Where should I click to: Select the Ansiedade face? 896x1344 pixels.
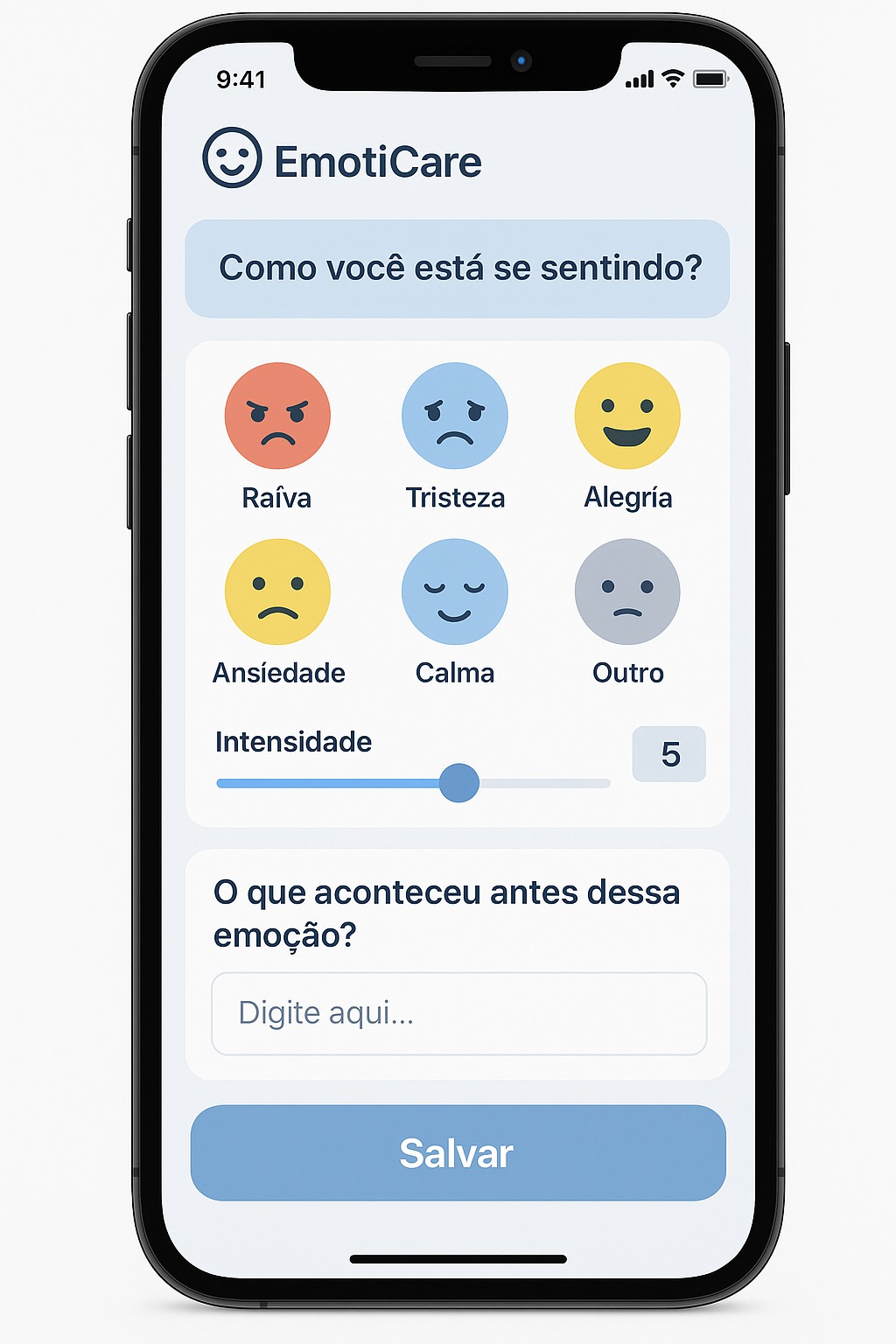(x=277, y=592)
